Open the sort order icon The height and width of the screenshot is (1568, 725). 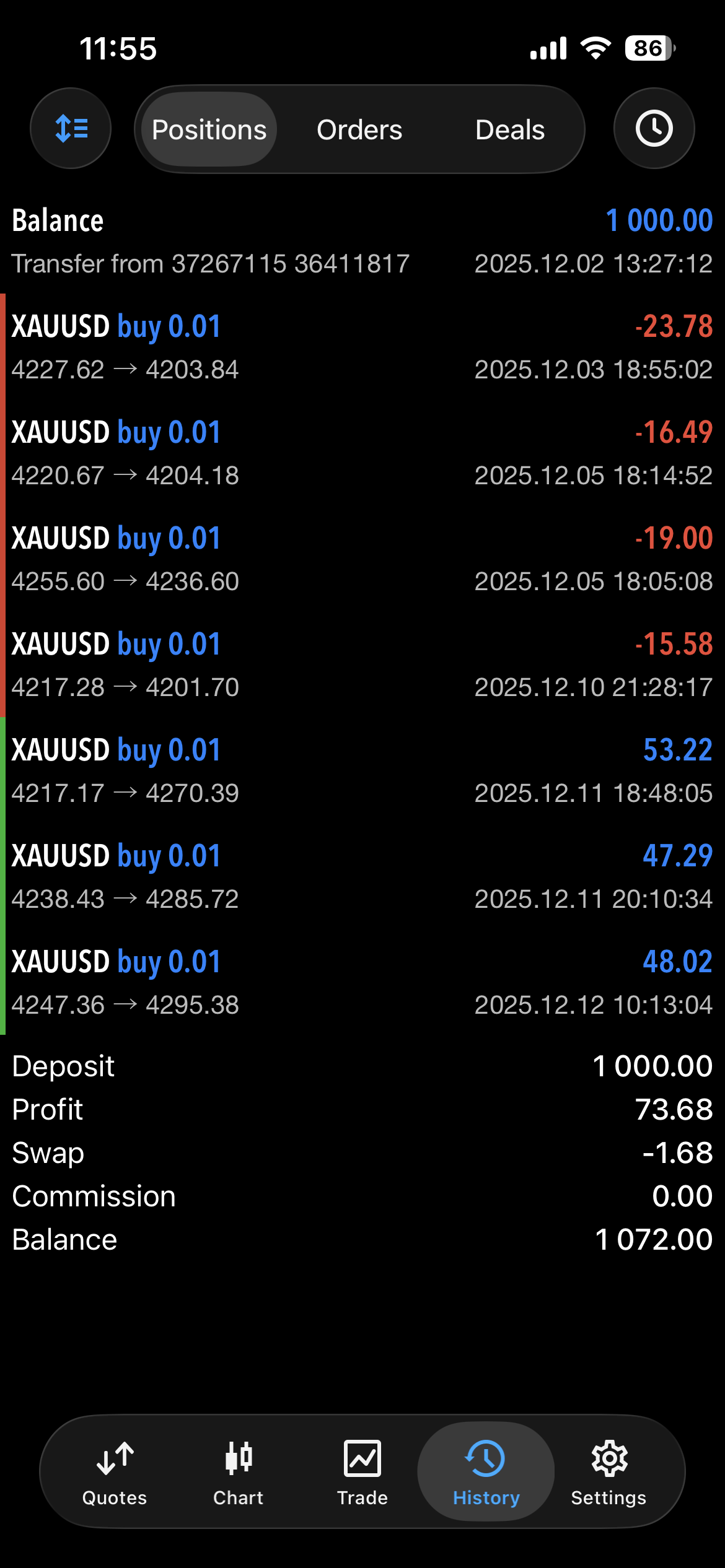click(71, 129)
